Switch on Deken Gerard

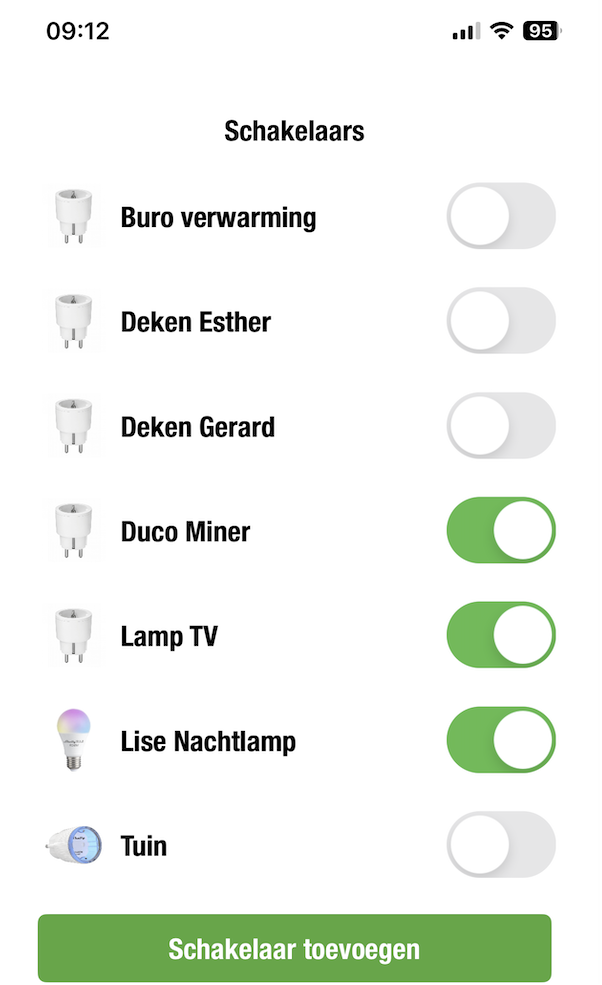coord(500,426)
